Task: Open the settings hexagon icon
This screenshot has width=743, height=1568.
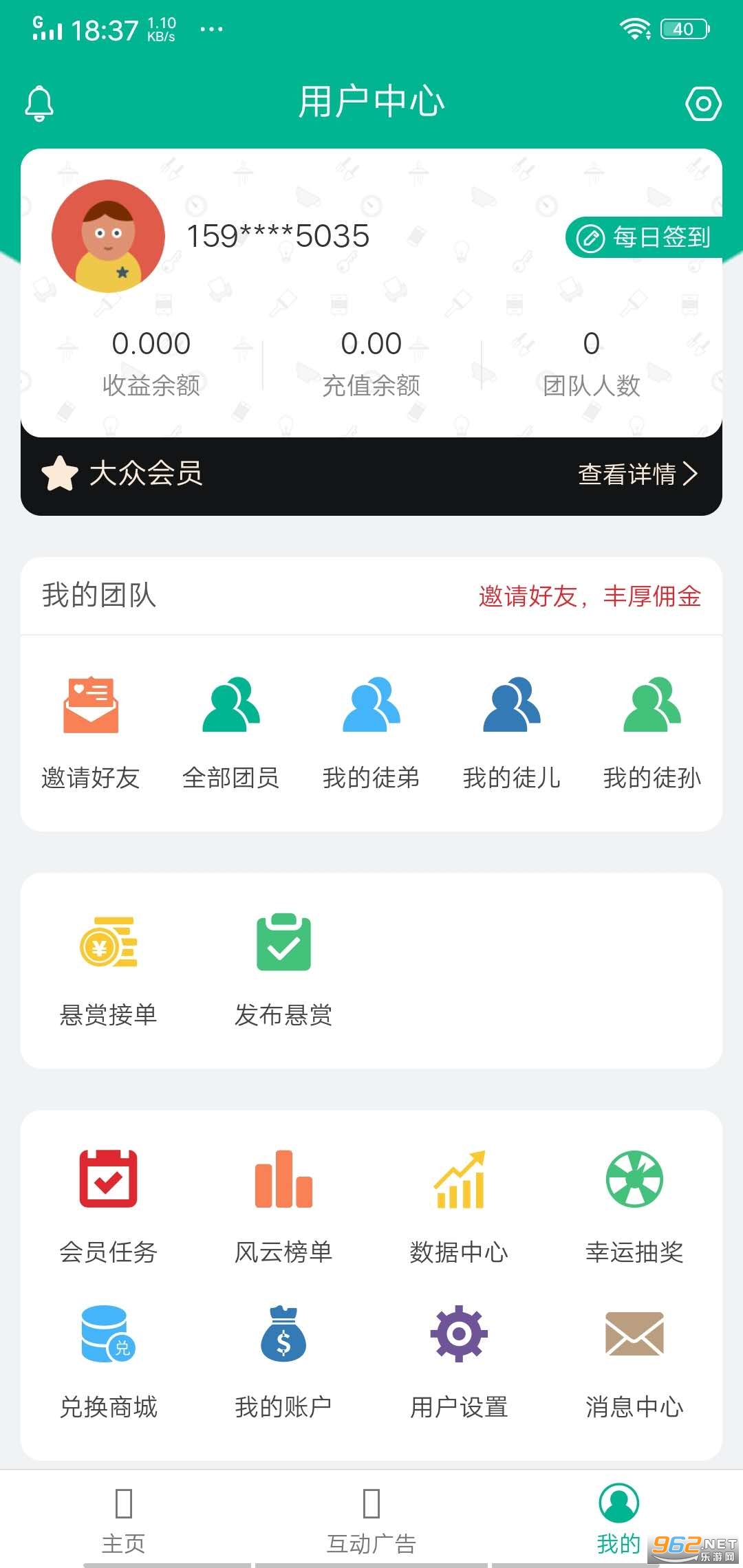Action: coord(703,104)
